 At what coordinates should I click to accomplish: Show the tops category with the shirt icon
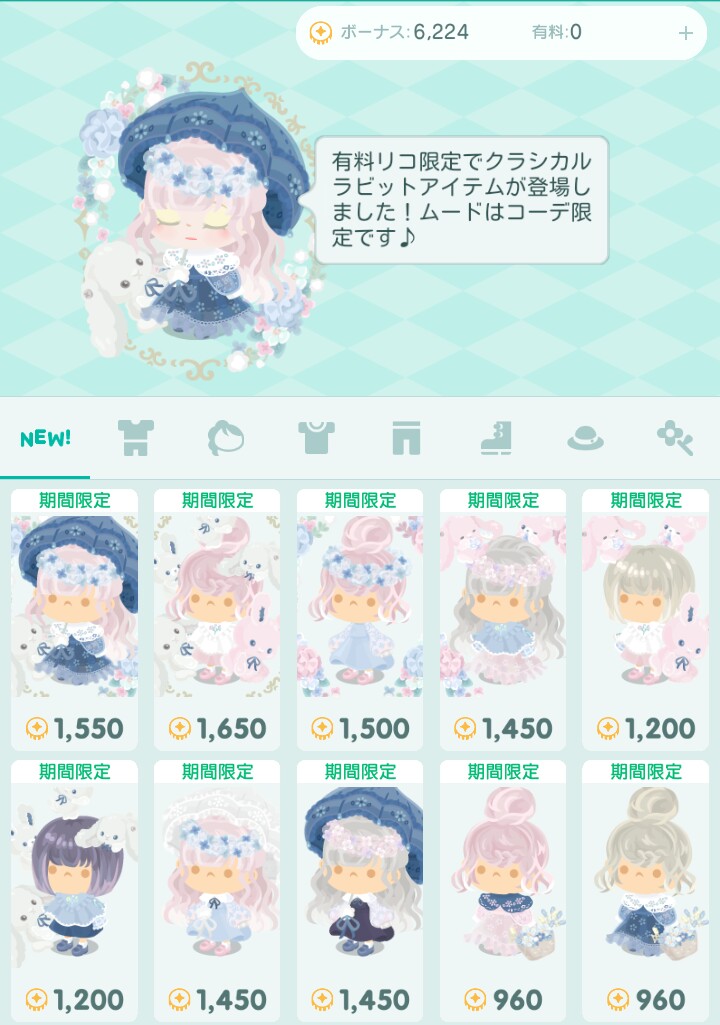(316, 438)
